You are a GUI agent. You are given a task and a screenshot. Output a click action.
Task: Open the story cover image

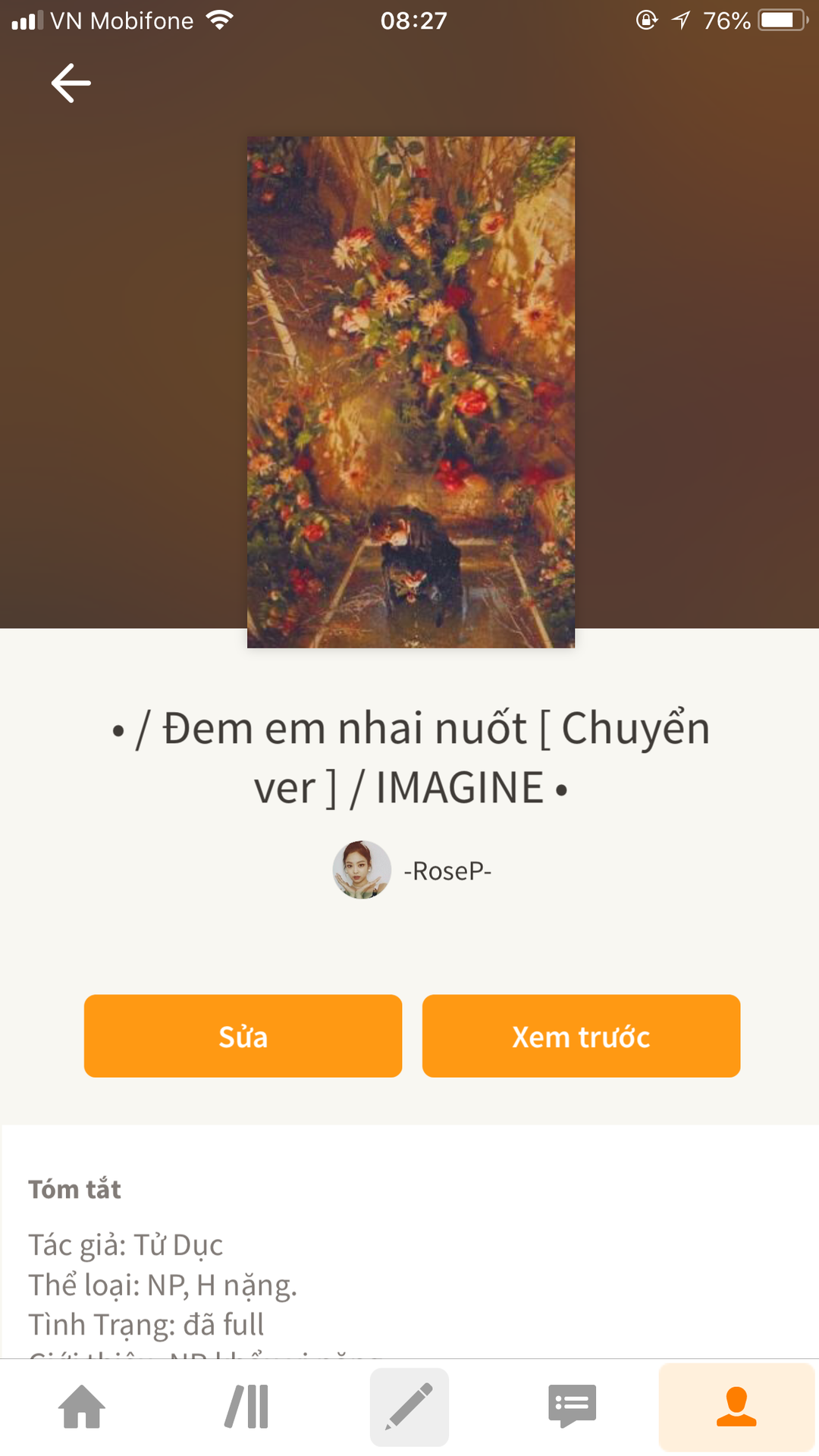coord(410,392)
